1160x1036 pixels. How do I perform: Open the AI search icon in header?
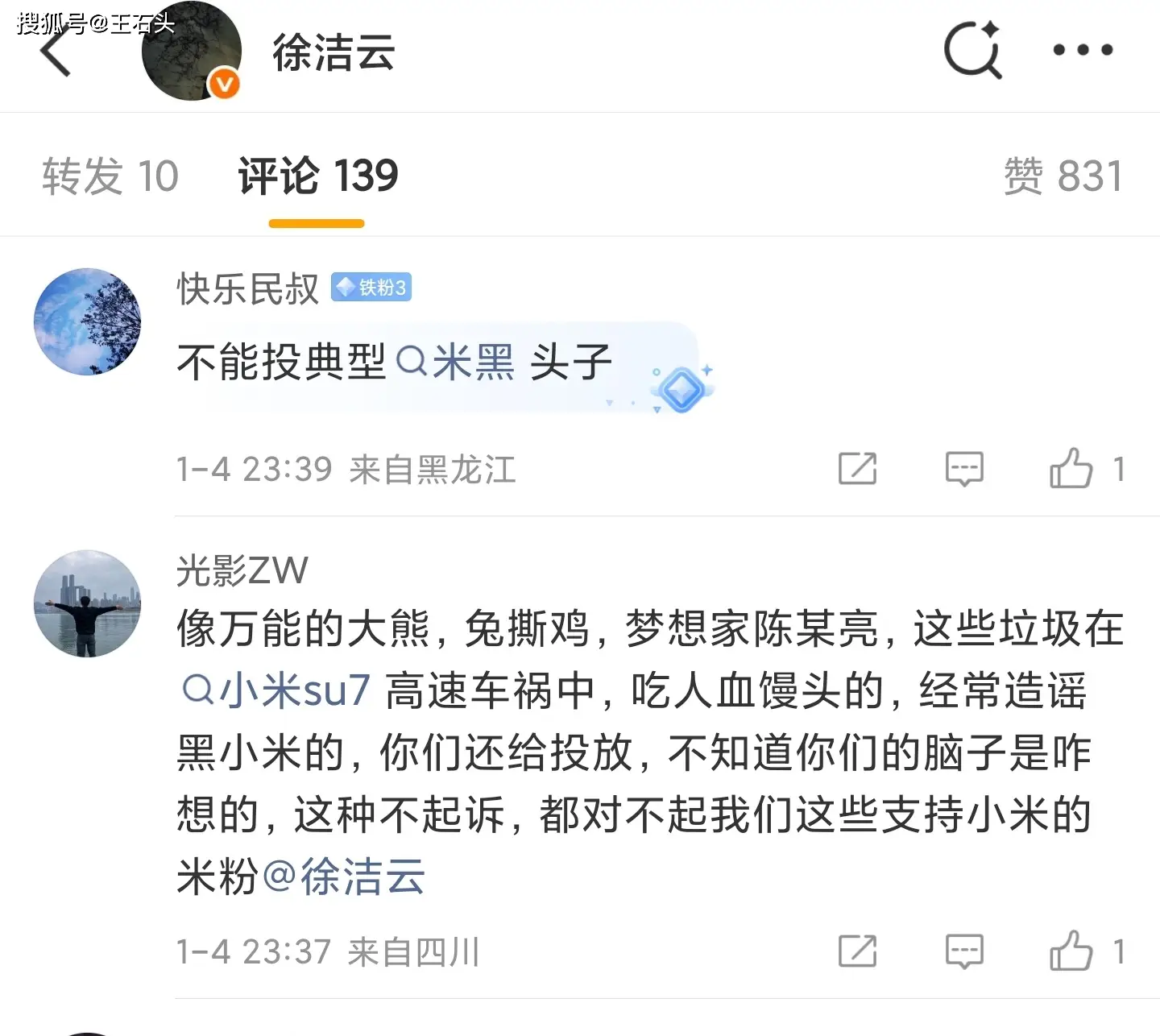tap(972, 51)
